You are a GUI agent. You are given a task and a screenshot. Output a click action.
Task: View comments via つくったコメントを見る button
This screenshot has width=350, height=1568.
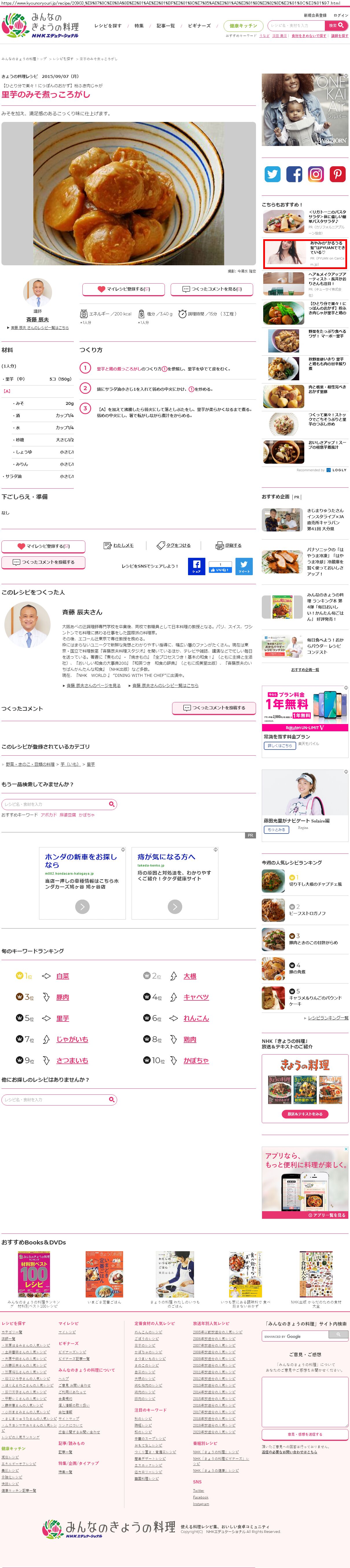coord(212,289)
